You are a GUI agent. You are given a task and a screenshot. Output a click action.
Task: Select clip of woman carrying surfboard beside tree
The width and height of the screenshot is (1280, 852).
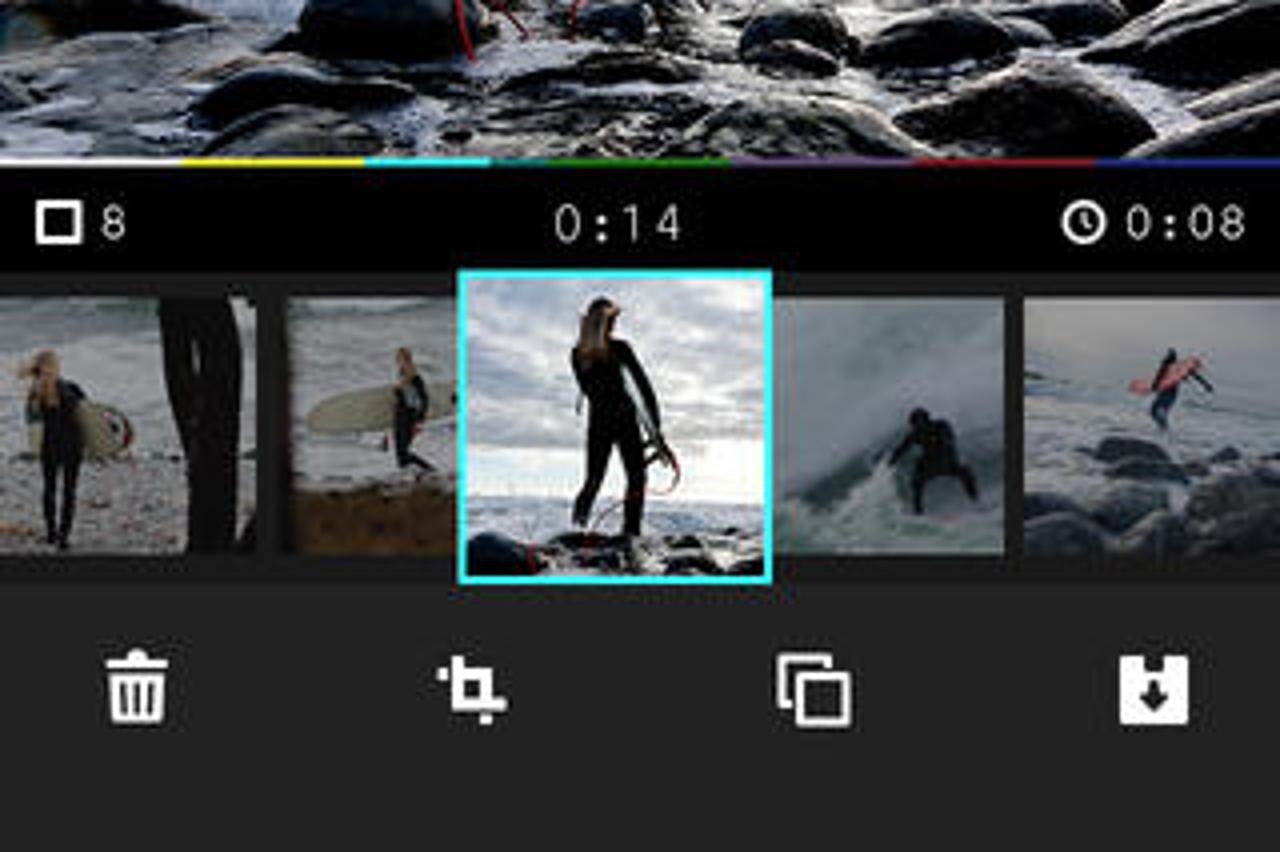tap(125, 425)
